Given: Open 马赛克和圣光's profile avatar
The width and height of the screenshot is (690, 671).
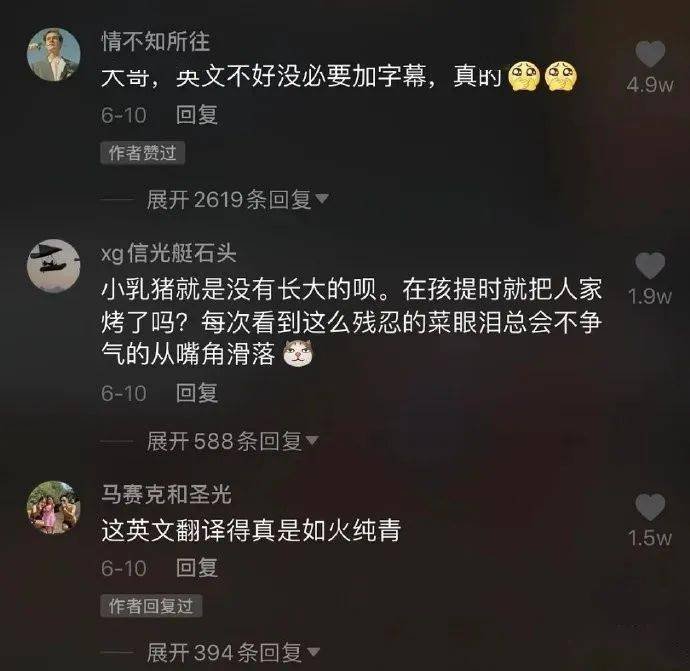Looking at the screenshot, I should pos(53,507).
